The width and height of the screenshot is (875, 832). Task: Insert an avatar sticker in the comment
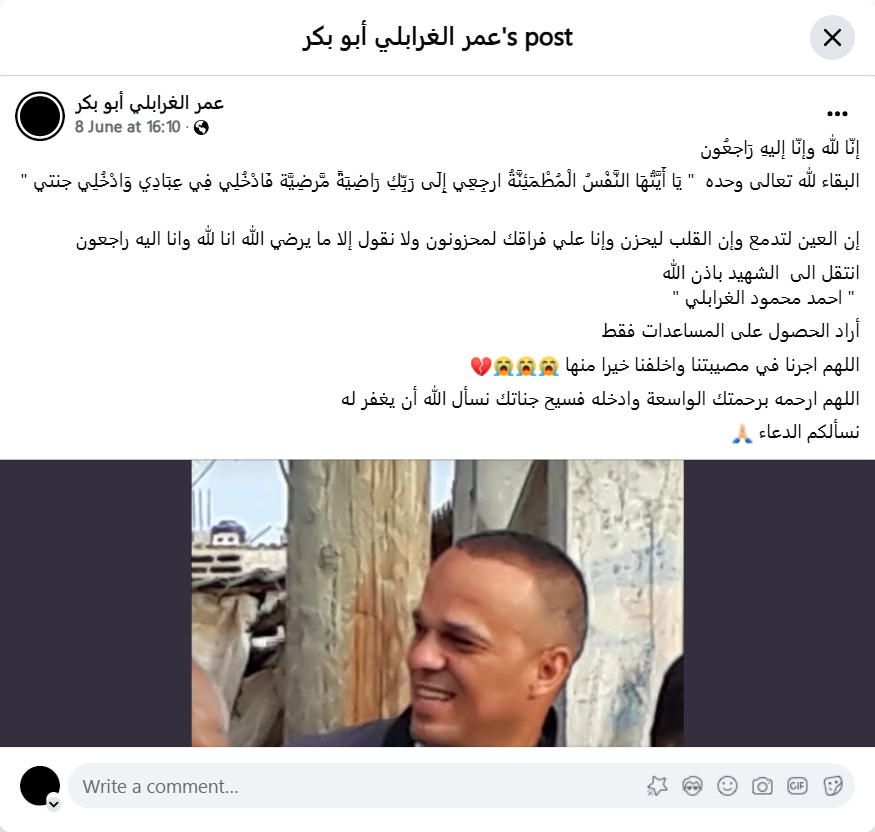[x=692, y=786]
